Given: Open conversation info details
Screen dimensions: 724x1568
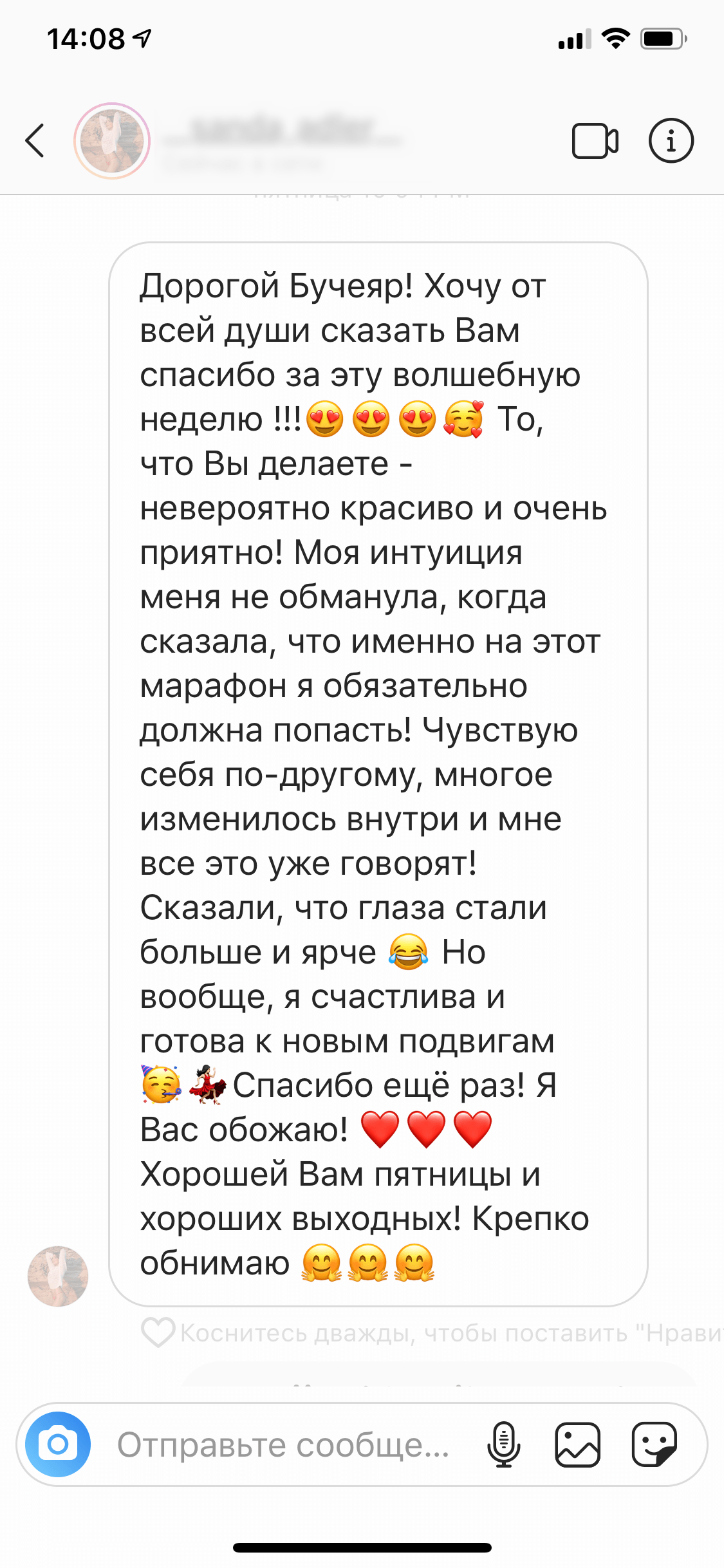Looking at the screenshot, I should (671, 140).
